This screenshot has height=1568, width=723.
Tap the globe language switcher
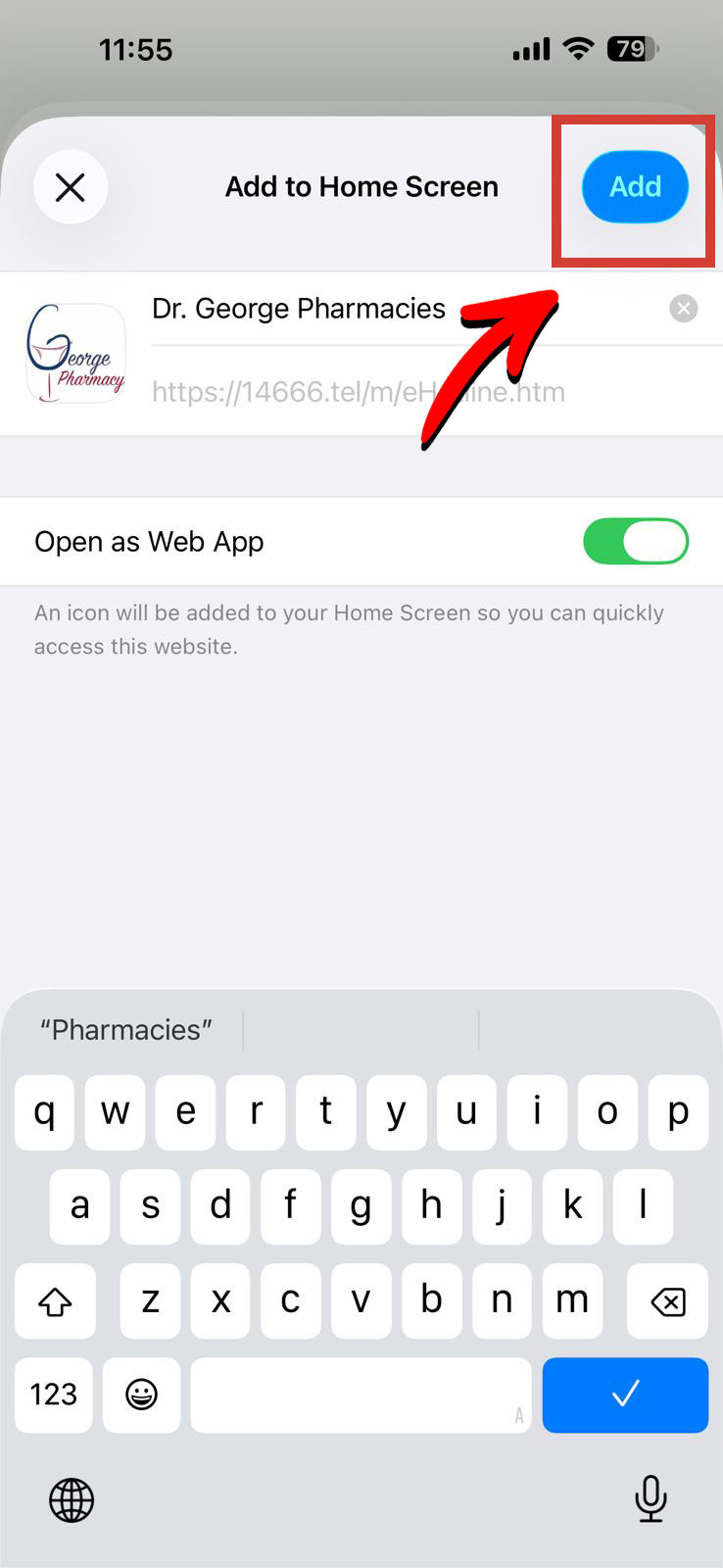coord(72,1499)
